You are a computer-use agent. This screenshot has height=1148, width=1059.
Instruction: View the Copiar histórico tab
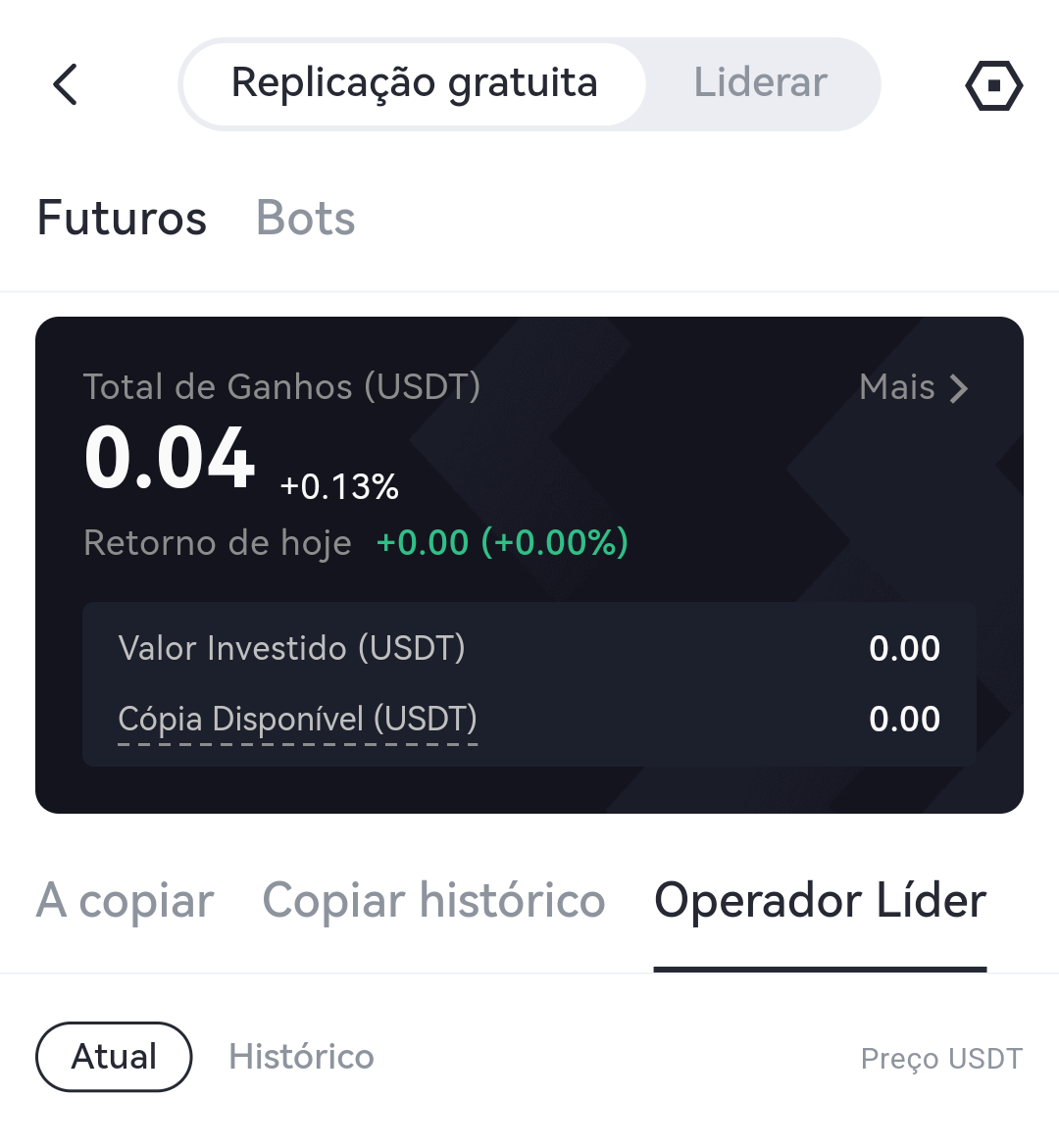tap(433, 900)
